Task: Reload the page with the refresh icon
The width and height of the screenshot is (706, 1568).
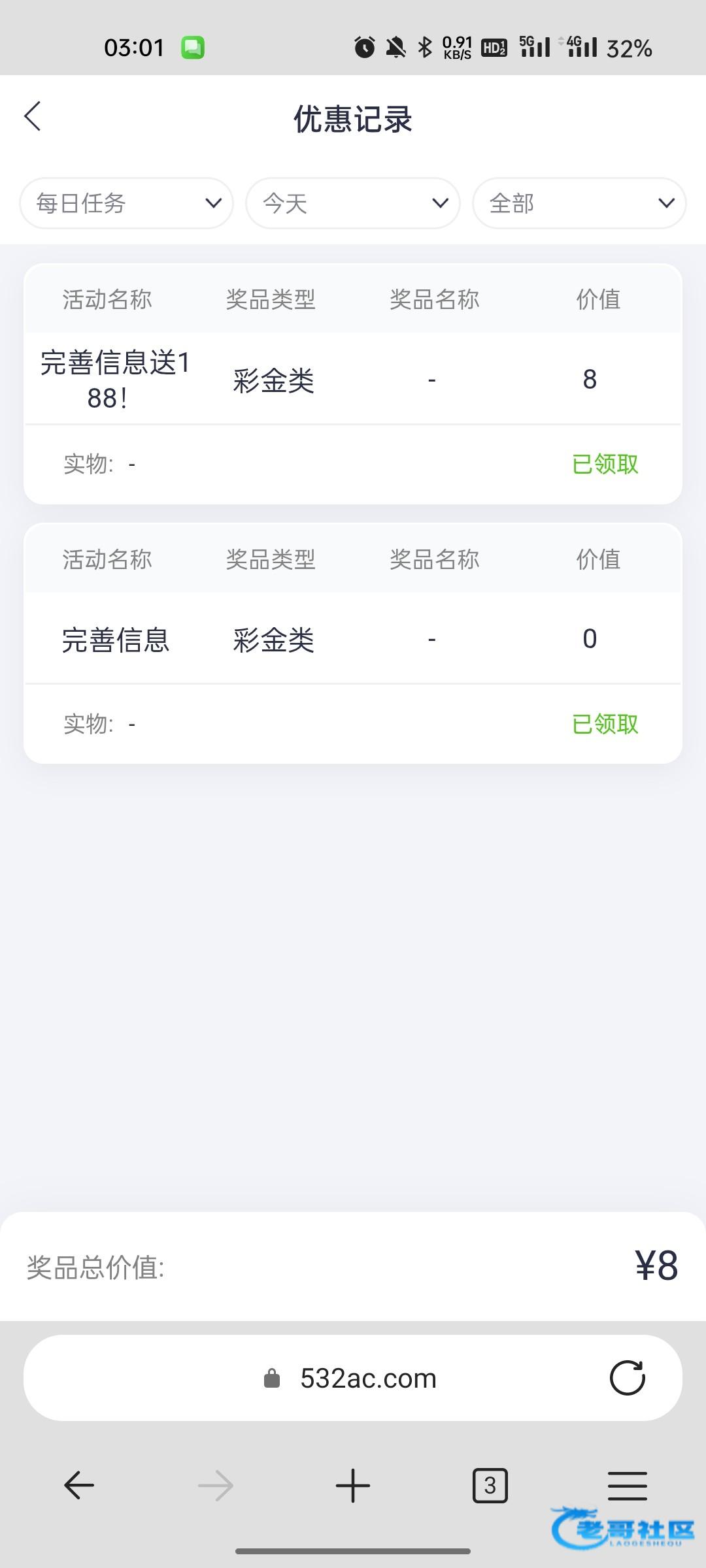Action: 627,1378
